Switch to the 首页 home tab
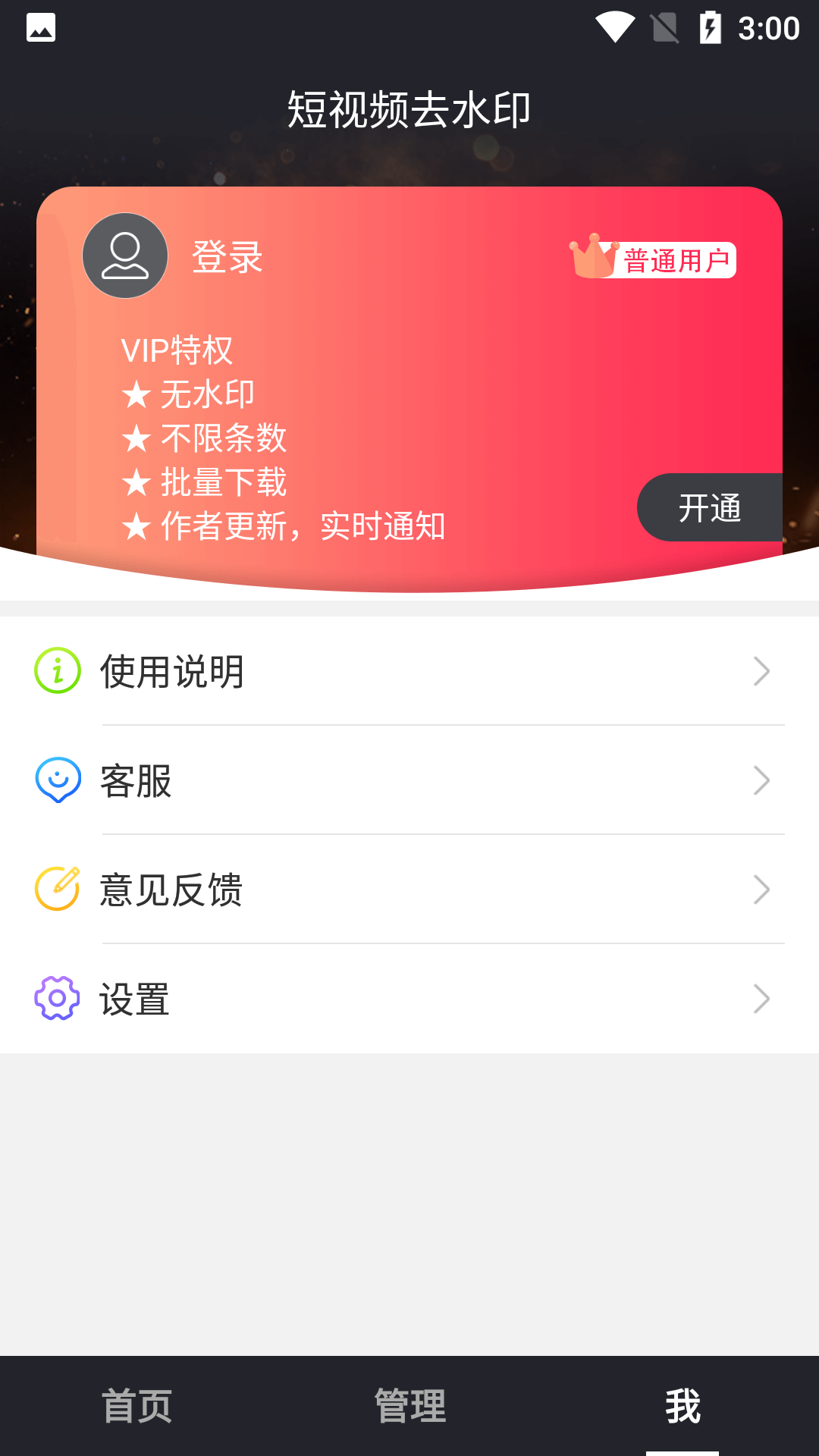The height and width of the screenshot is (1456, 819). point(136,1406)
